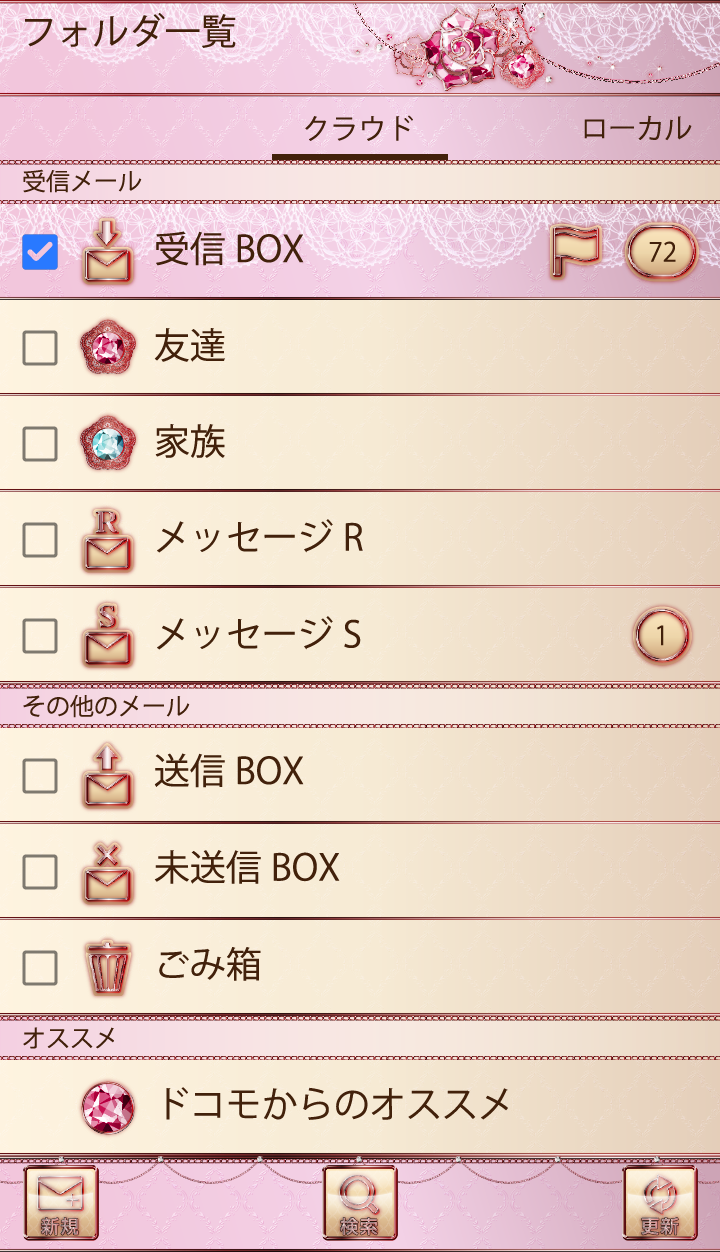Open ドコモからのオススメ

pyautogui.click(x=333, y=1105)
